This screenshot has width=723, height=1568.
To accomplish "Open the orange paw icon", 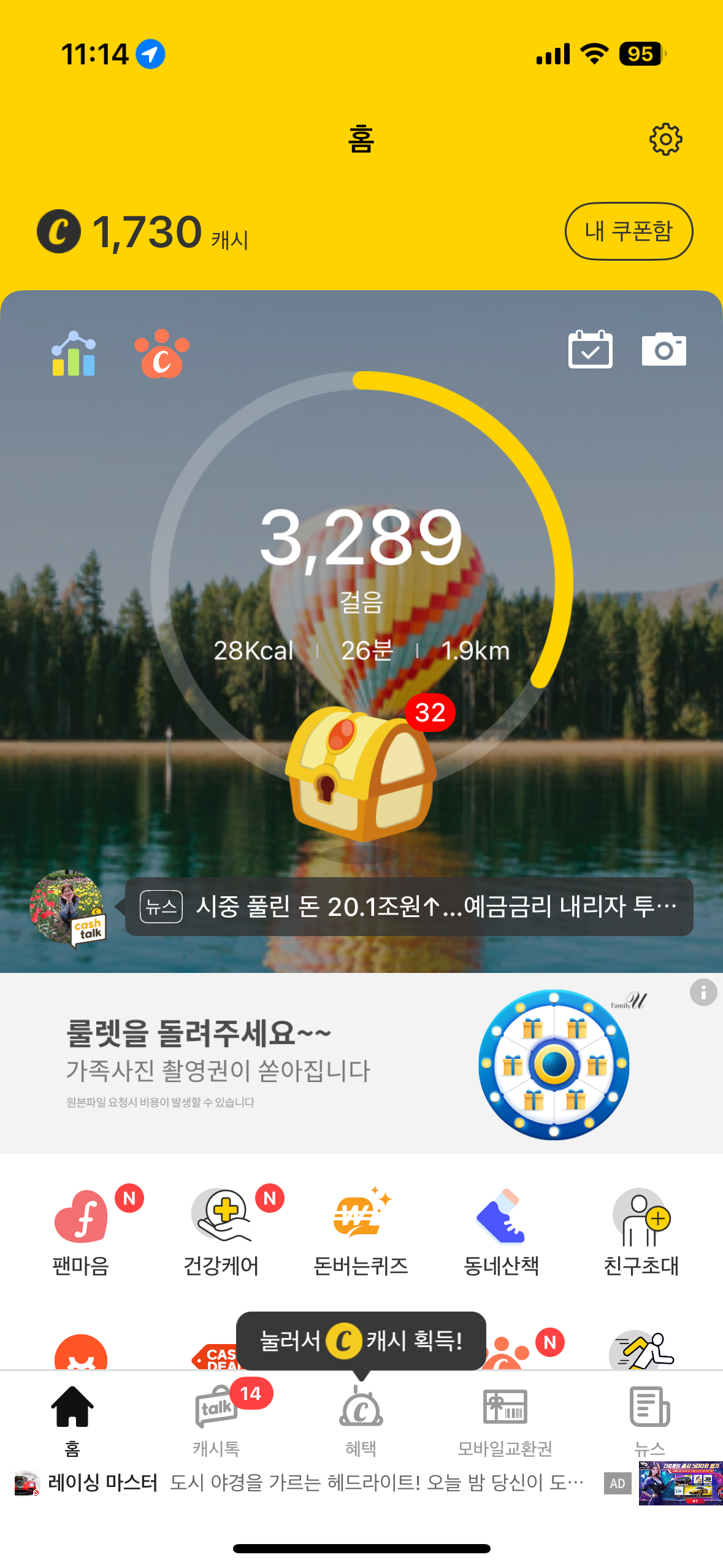I will 162,354.
